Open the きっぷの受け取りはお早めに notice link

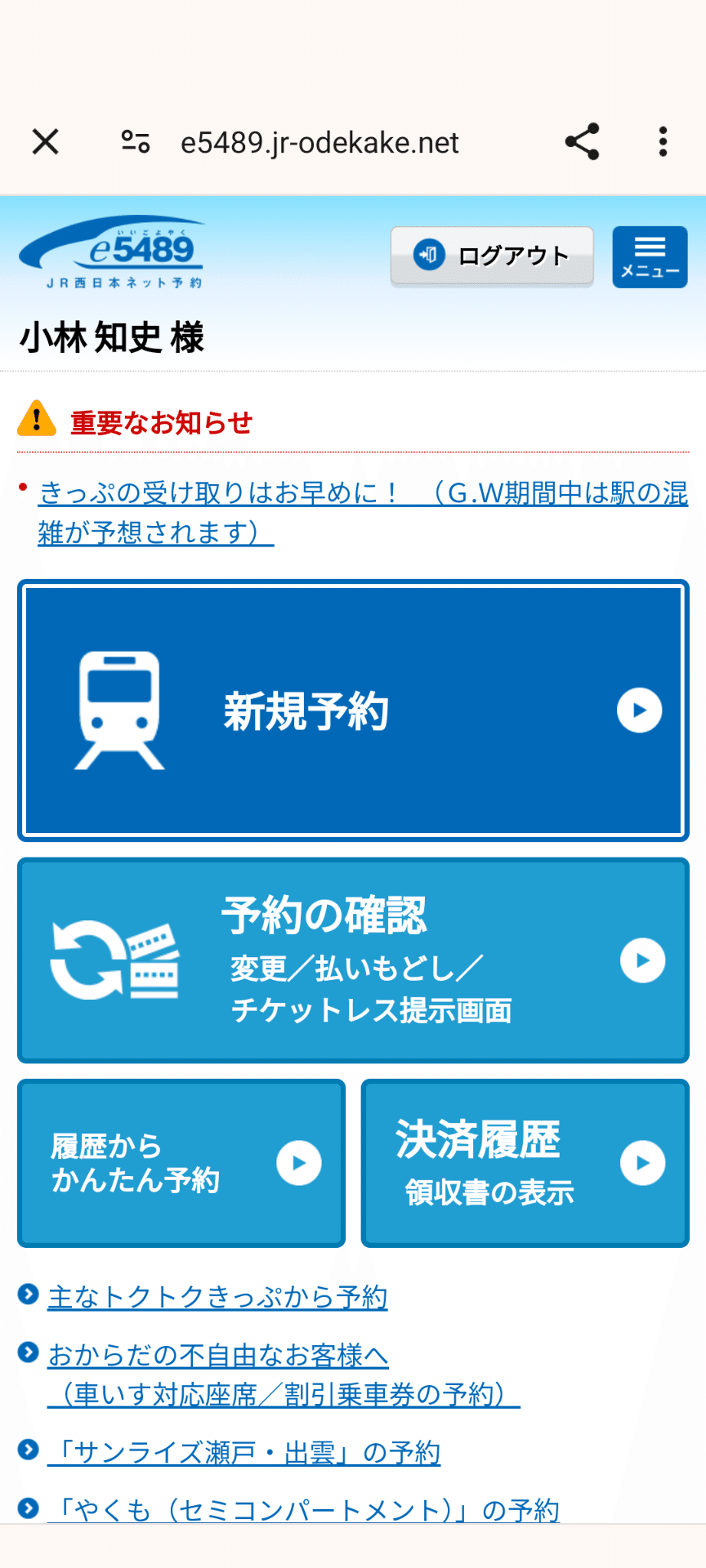point(363,512)
